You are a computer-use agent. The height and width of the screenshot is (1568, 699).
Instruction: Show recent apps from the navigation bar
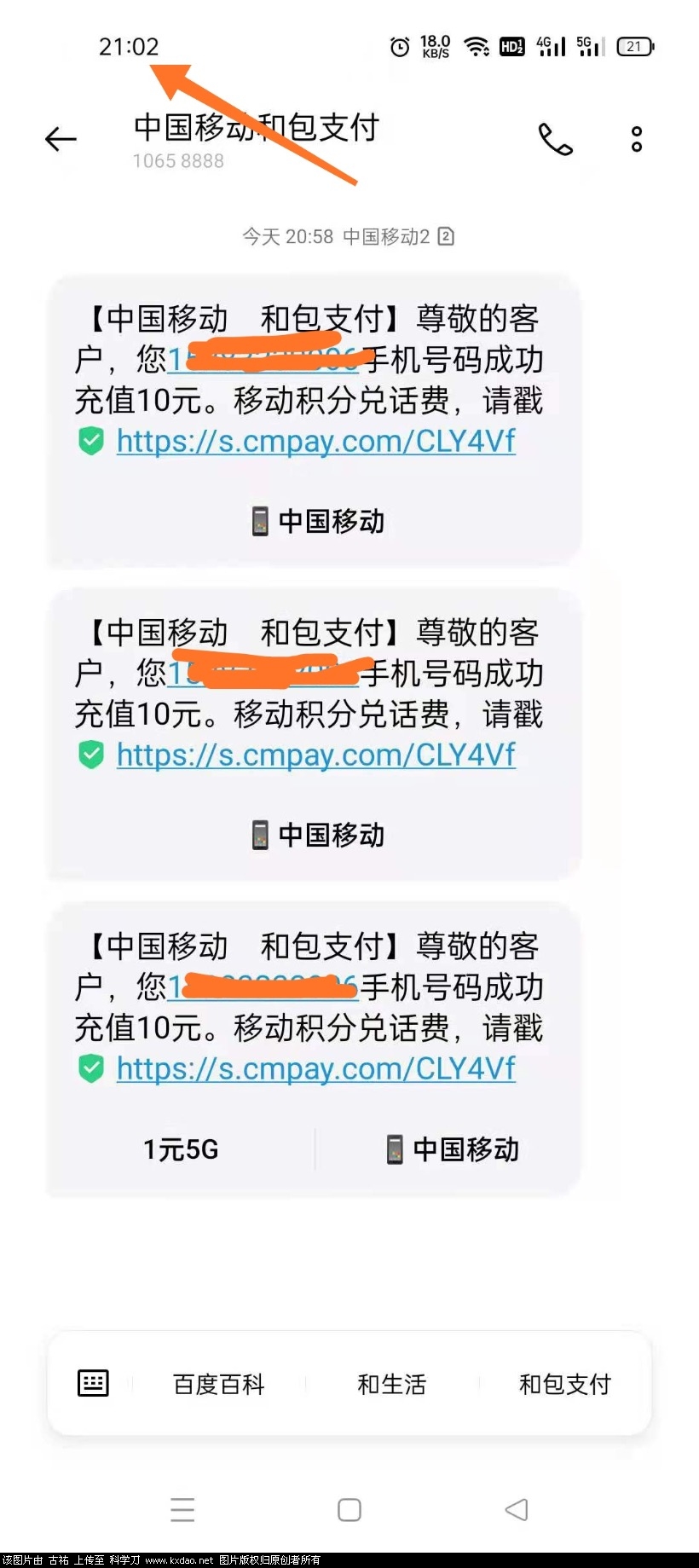182,1510
